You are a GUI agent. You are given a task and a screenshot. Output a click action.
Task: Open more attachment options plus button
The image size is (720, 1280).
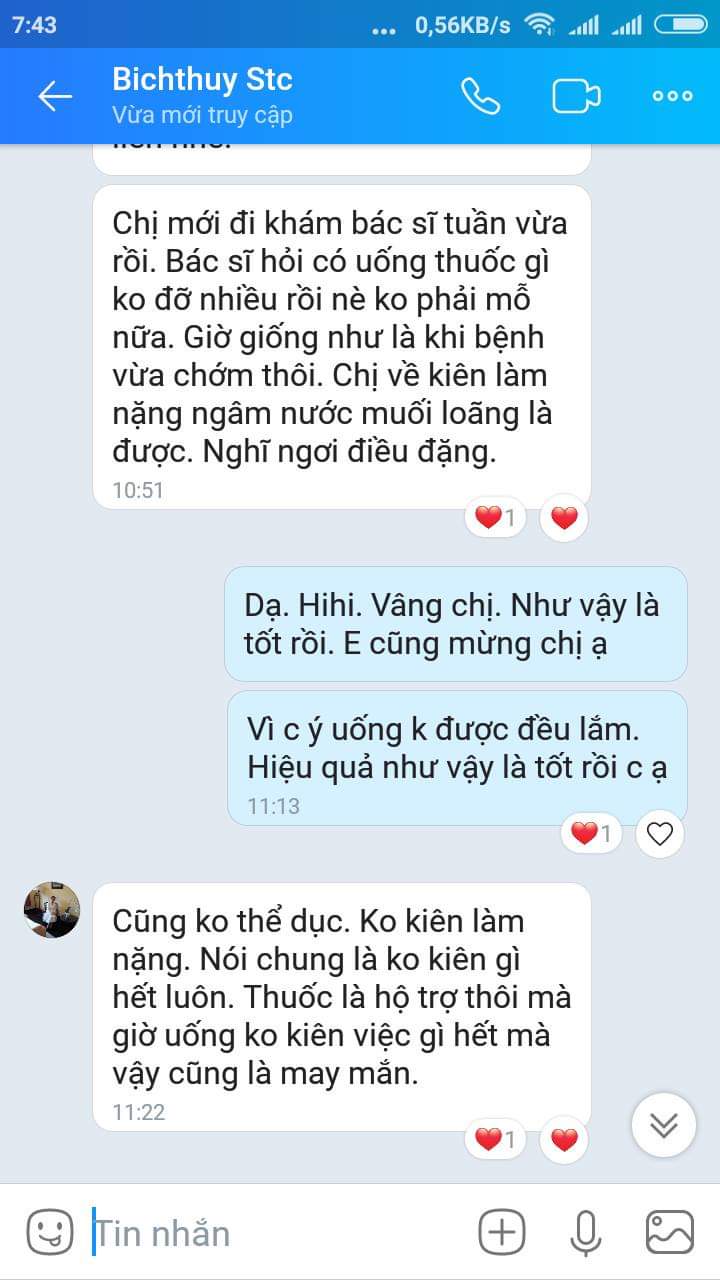(x=501, y=1232)
